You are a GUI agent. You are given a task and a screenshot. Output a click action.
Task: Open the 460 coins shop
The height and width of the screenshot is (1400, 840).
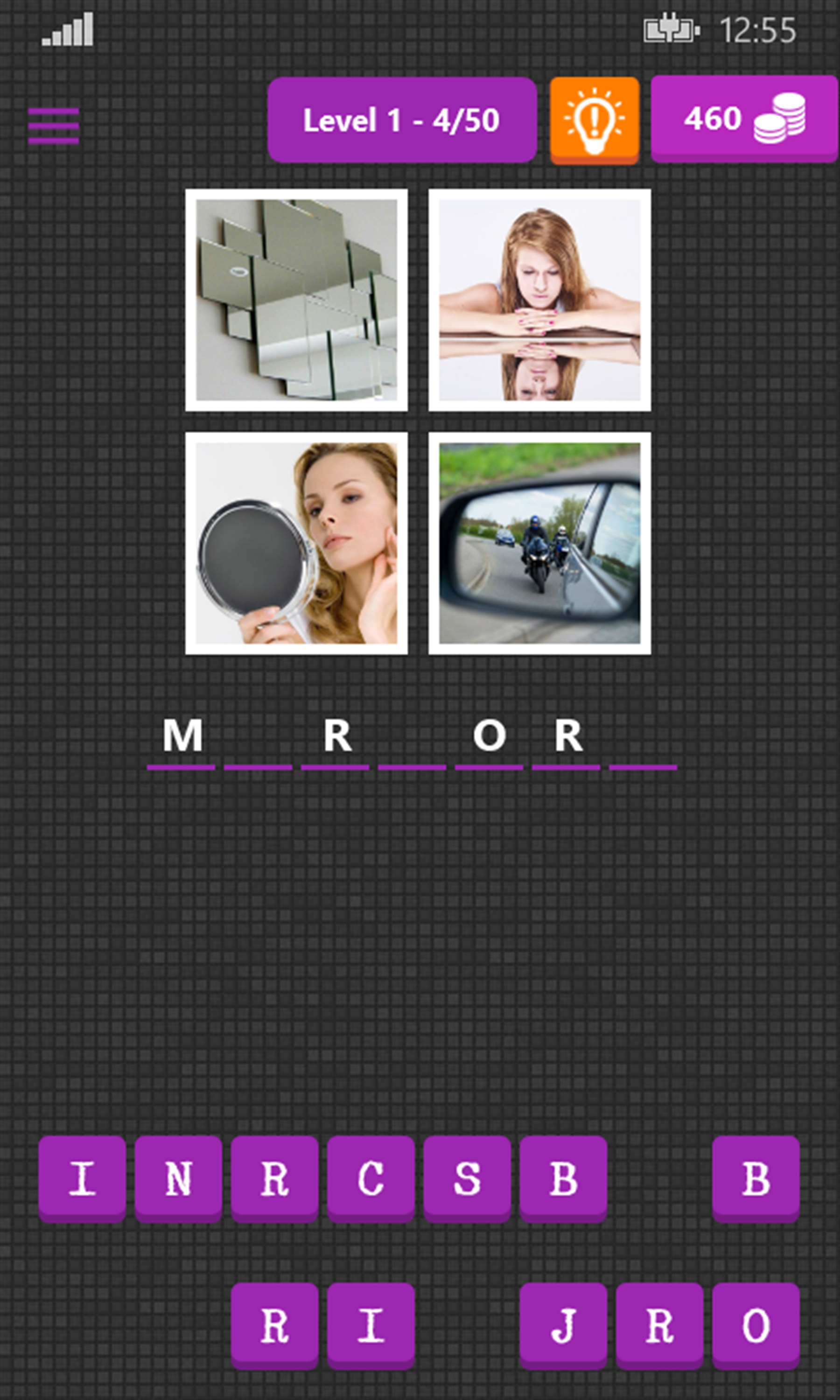click(x=744, y=119)
